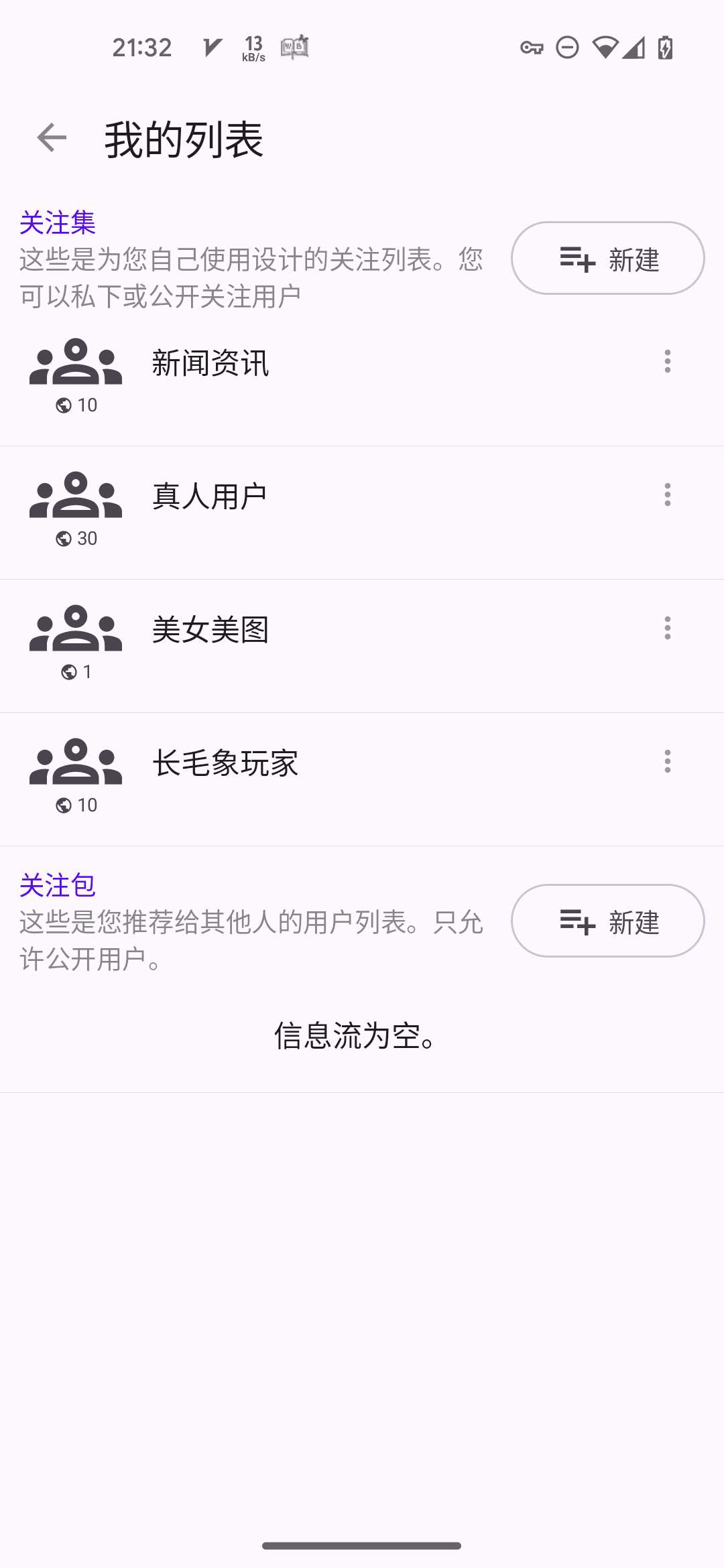Viewport: 724px width, 1568px height.
Task: Create a new 关注包 pack
Action: pos(607,921)
